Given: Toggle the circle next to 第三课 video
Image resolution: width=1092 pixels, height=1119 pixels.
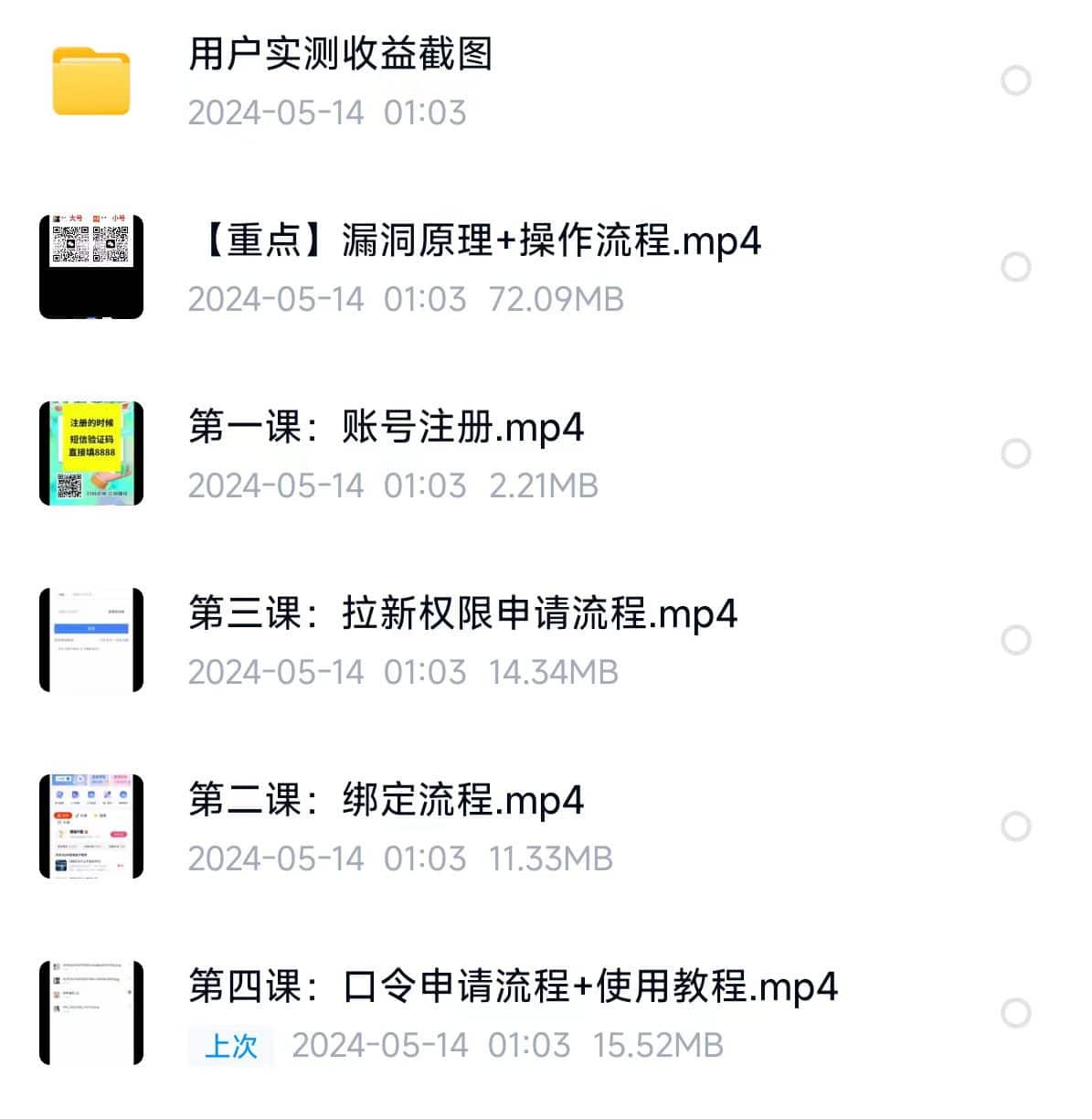Looking at the screenshot, I should (1015, 639).
